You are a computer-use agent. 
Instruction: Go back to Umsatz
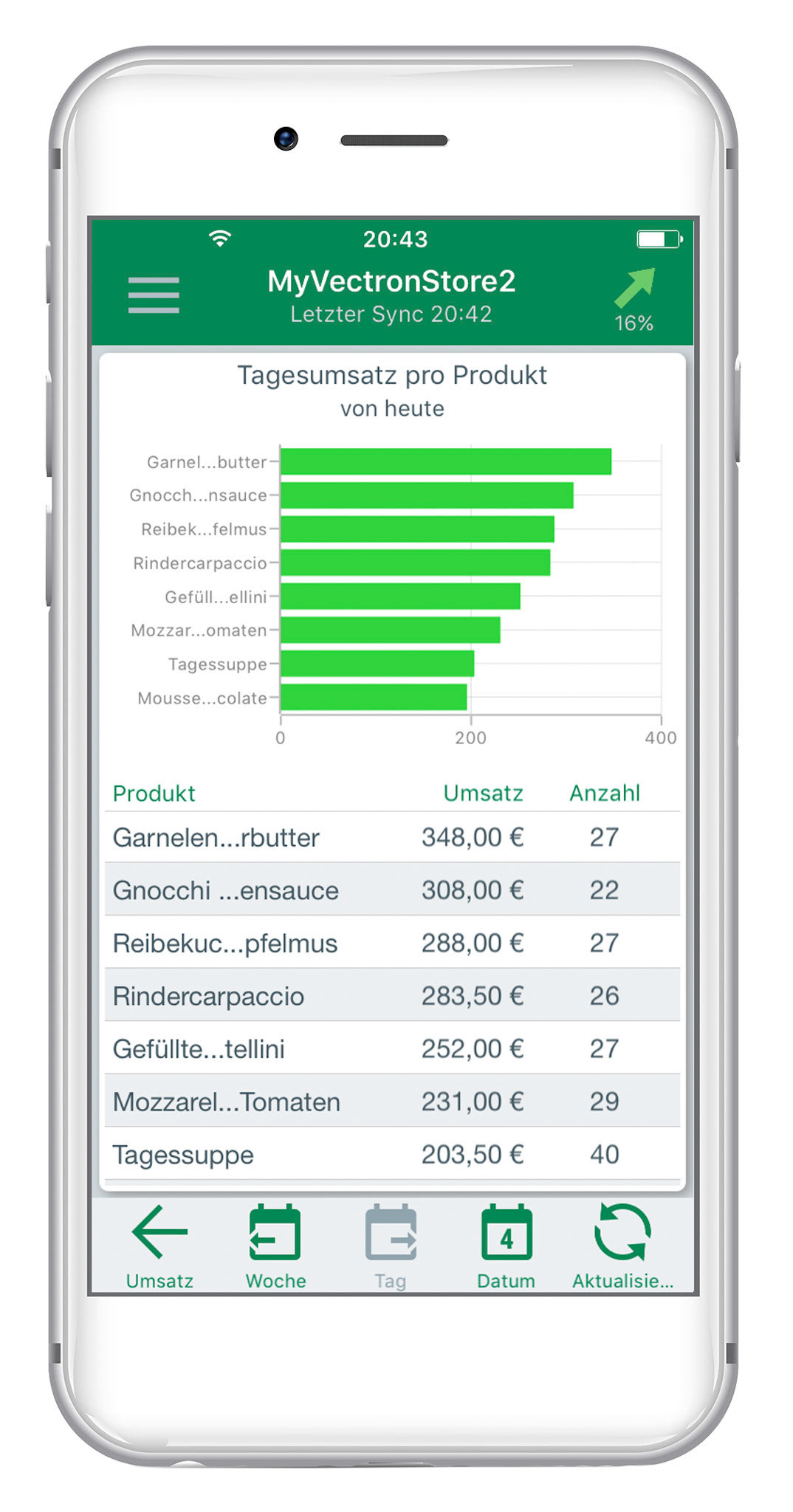[159, 1247]
